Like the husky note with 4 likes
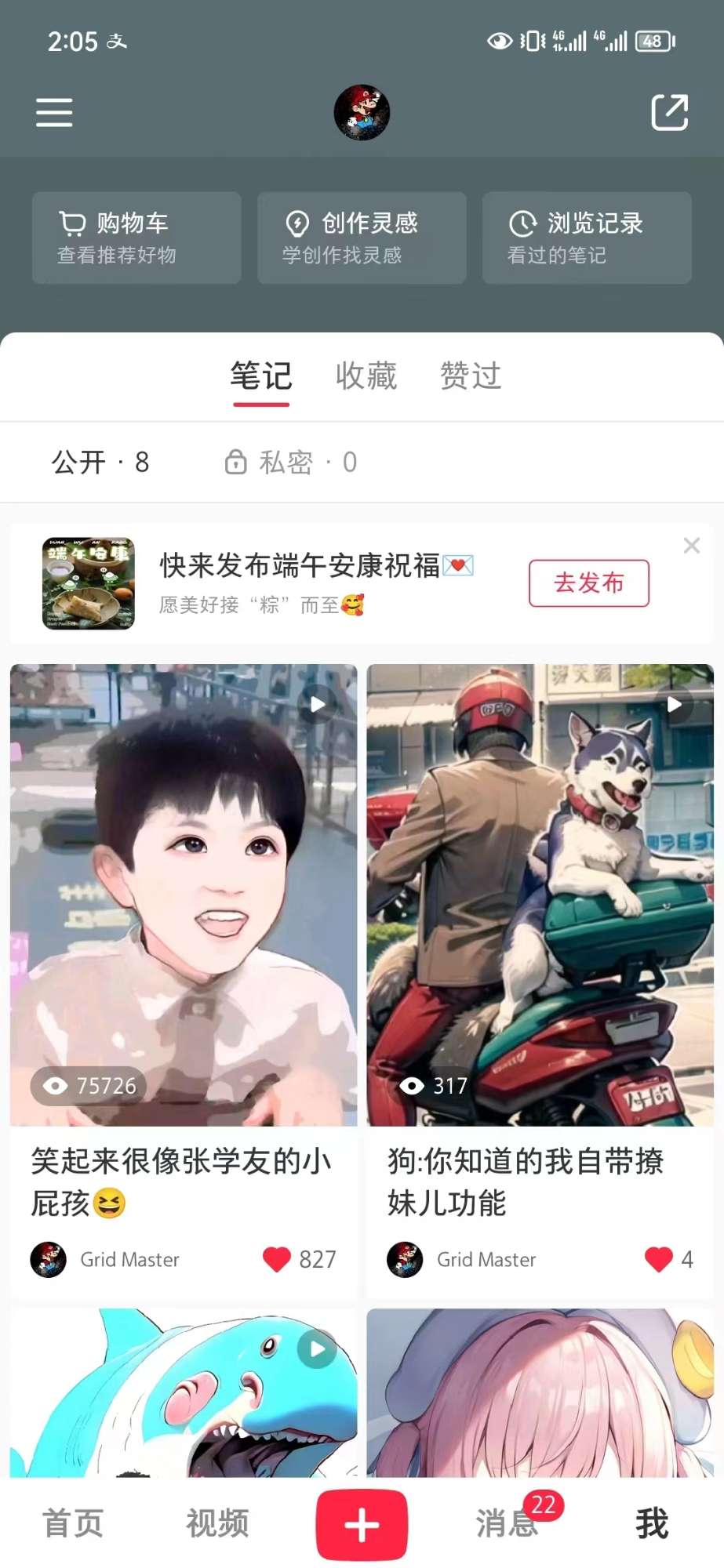Image resolution: width=724 pixels, height=1568 pixels. coord(659,1259)
